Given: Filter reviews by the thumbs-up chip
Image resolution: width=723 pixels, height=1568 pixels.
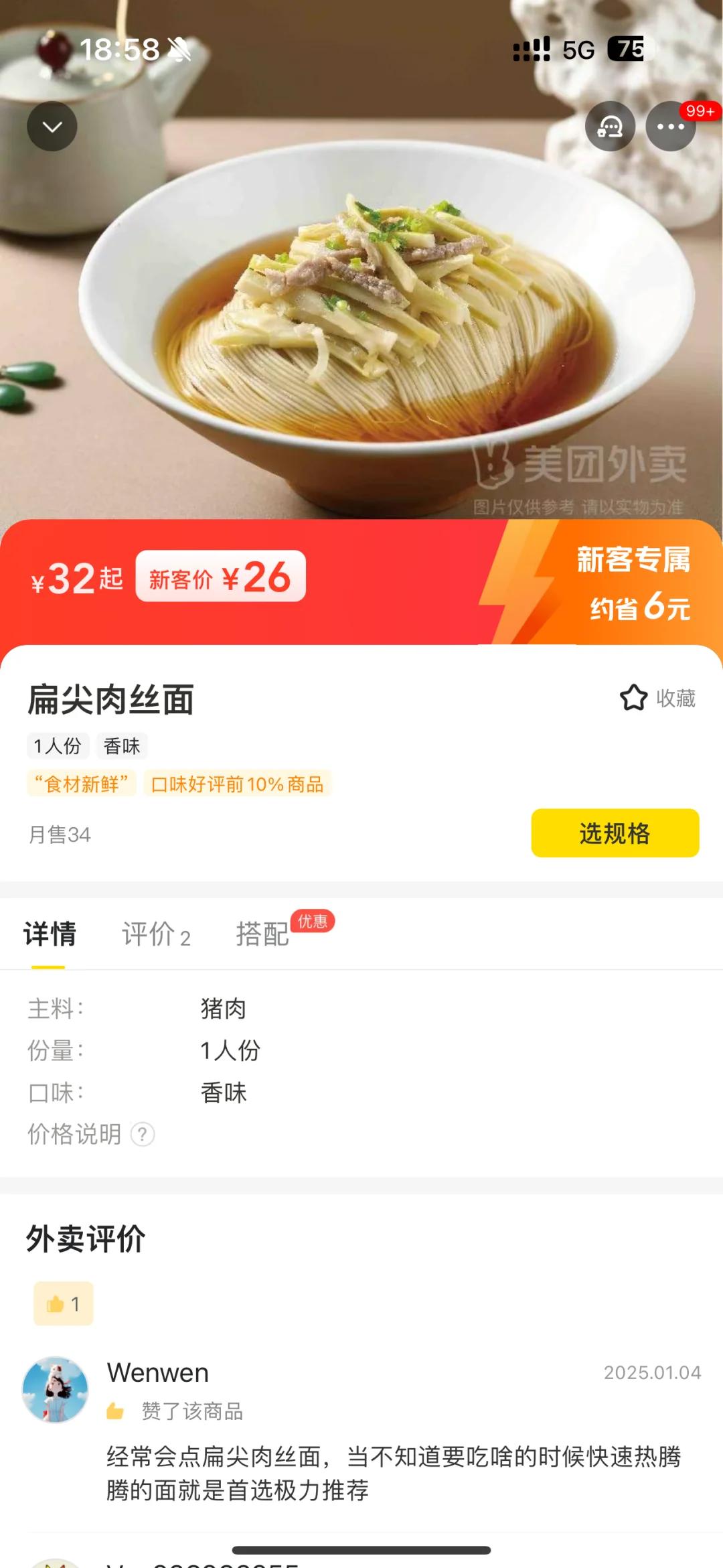Looking at the screenshot, I should pos(64,1304).
